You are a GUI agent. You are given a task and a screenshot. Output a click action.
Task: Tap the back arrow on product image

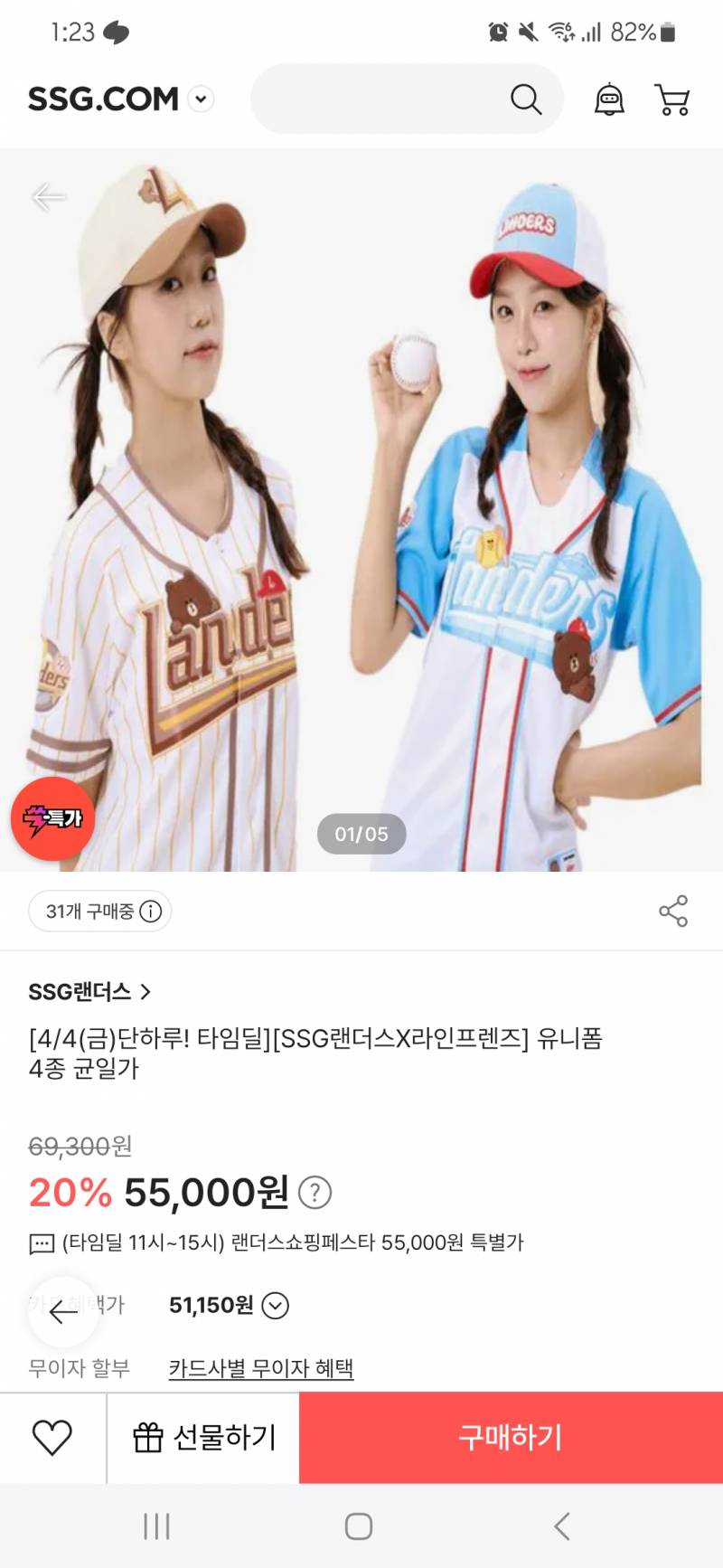pos(50,197)
